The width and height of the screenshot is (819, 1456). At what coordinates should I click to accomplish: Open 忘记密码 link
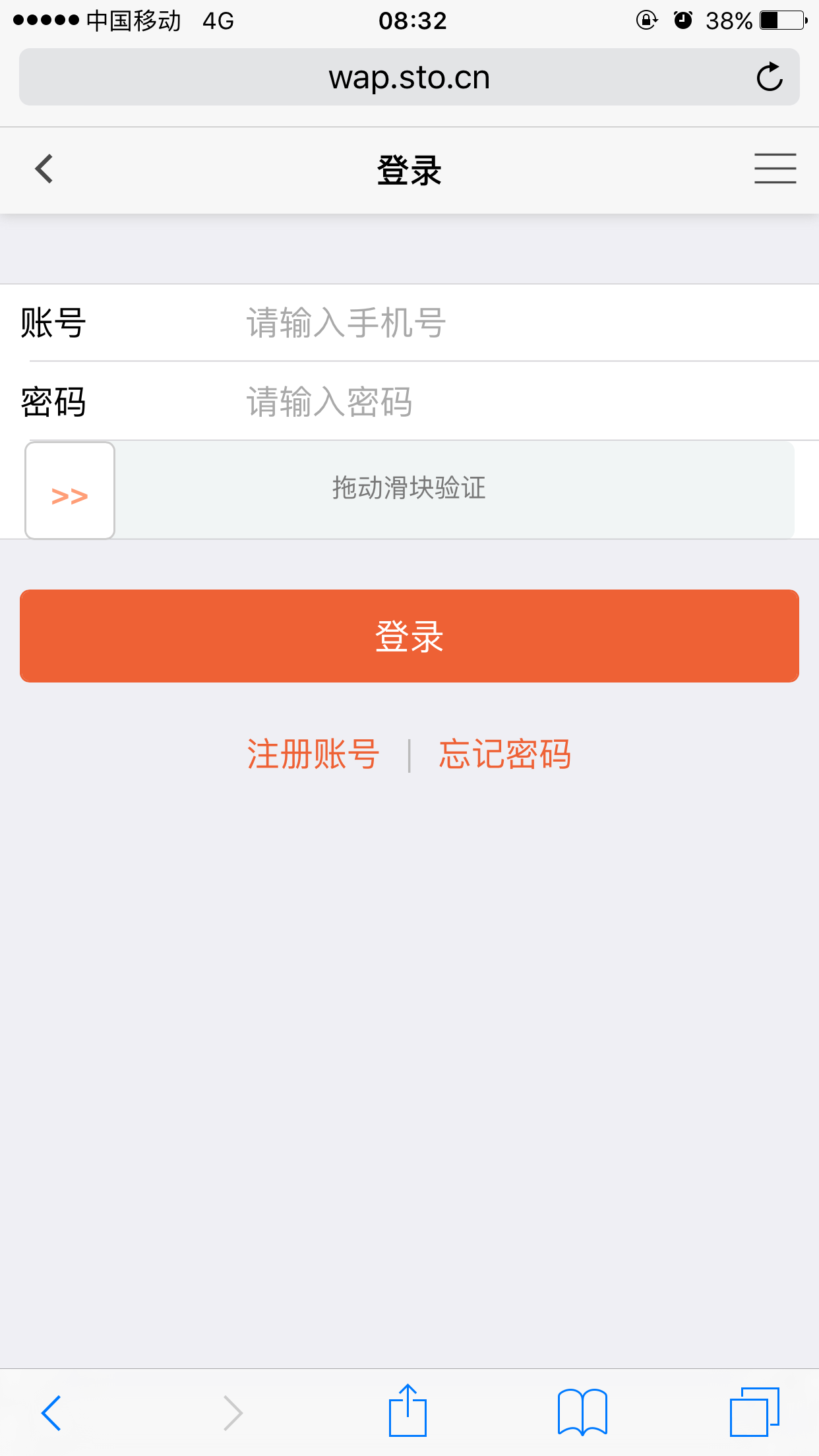pos(505,754)
